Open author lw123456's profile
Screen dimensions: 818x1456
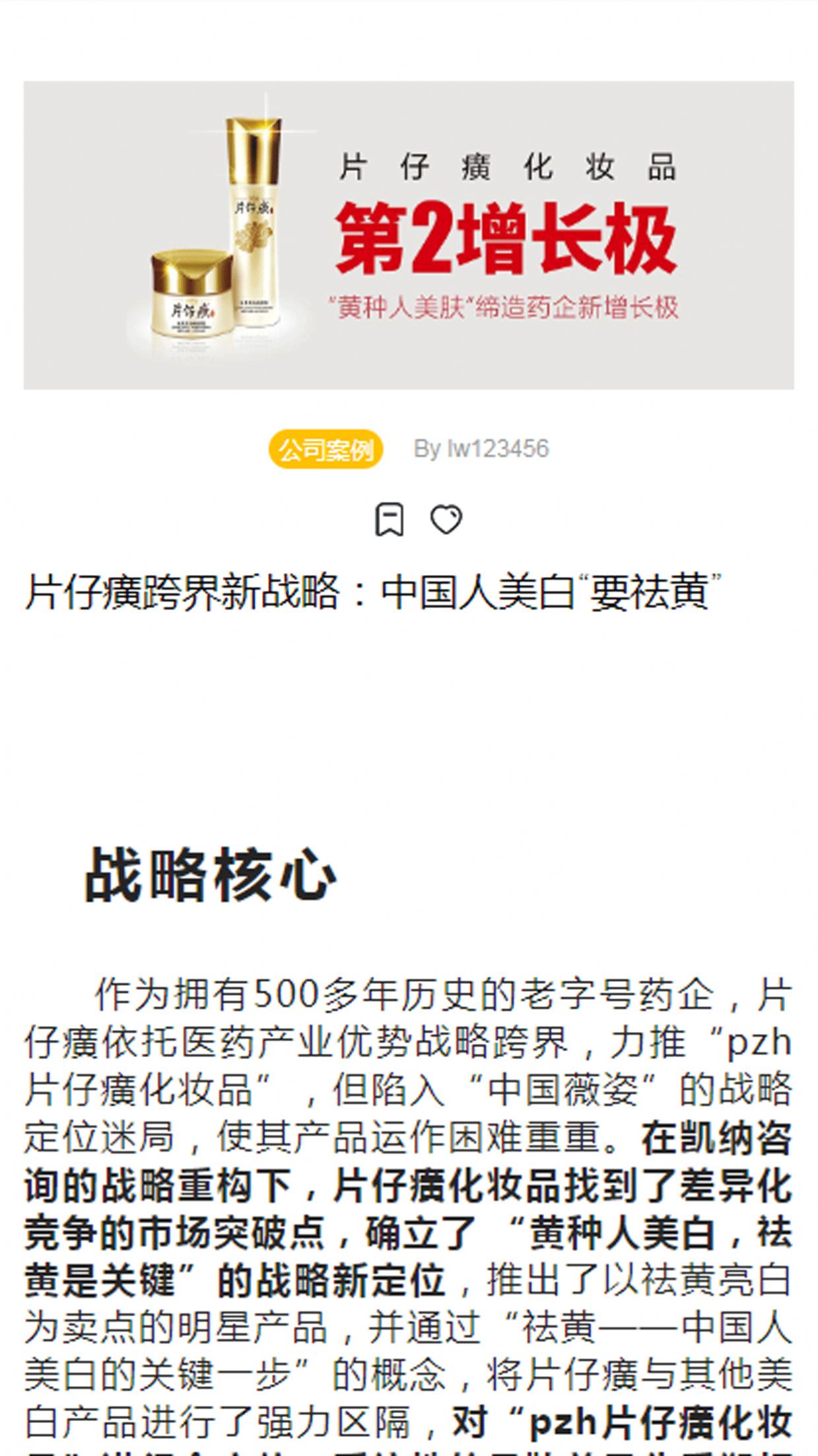click(481, 449)
